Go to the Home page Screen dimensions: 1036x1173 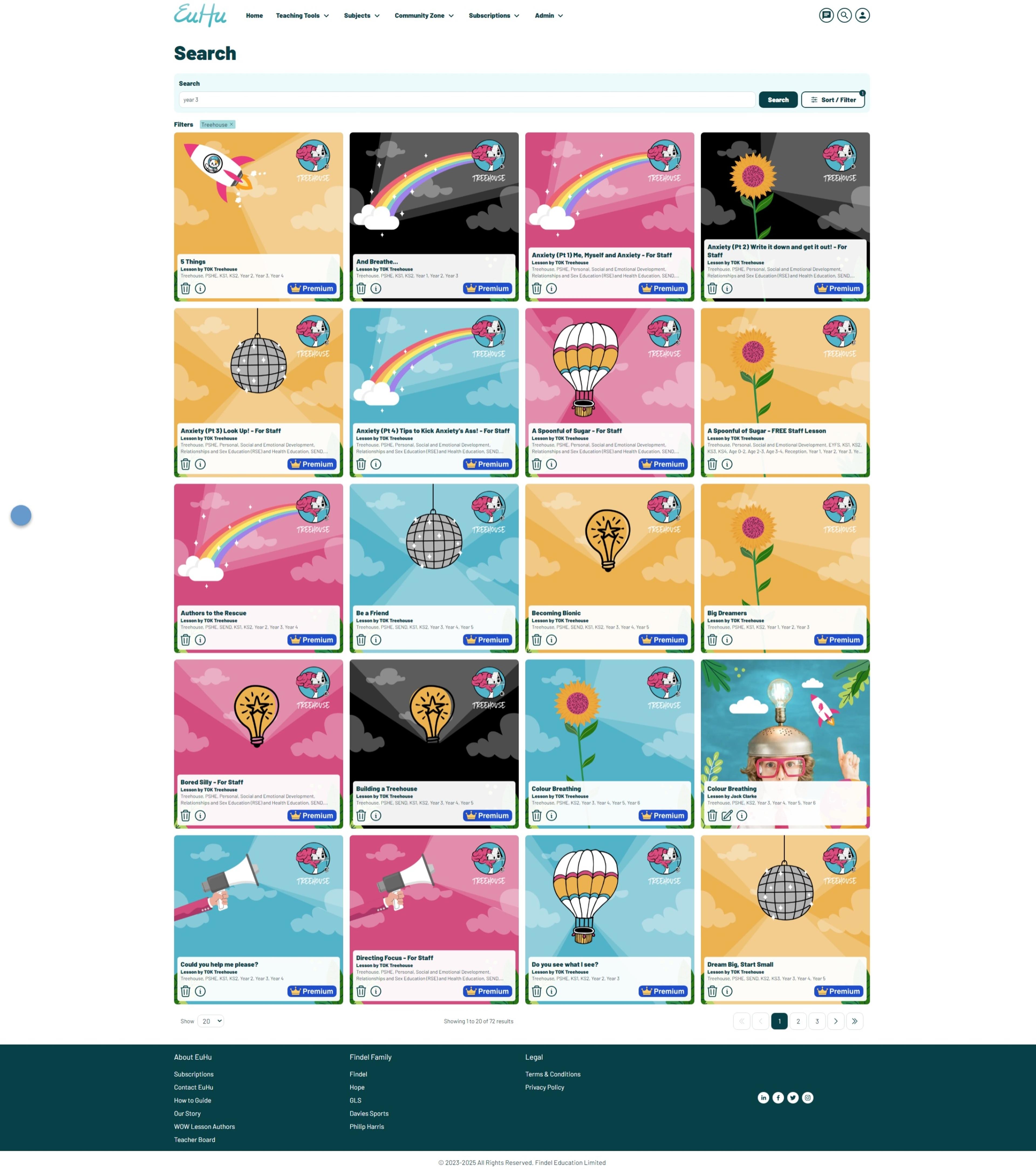[x=254, y=15]
